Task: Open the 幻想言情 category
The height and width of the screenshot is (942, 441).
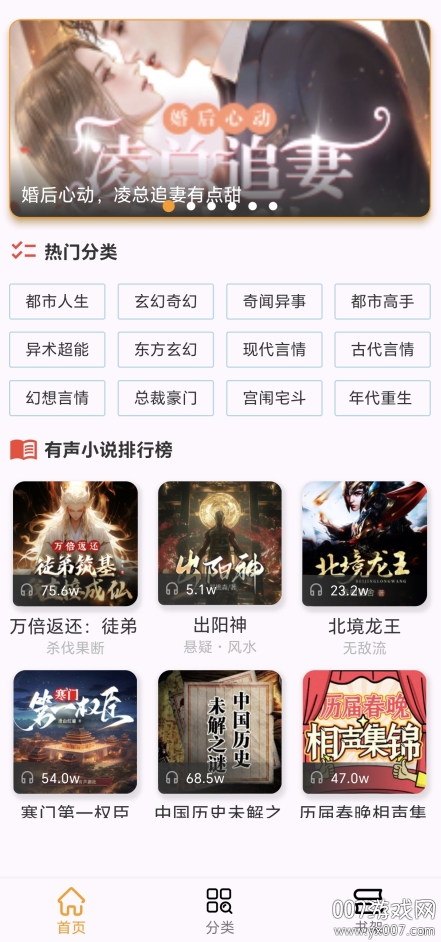Action: (57, 398)
